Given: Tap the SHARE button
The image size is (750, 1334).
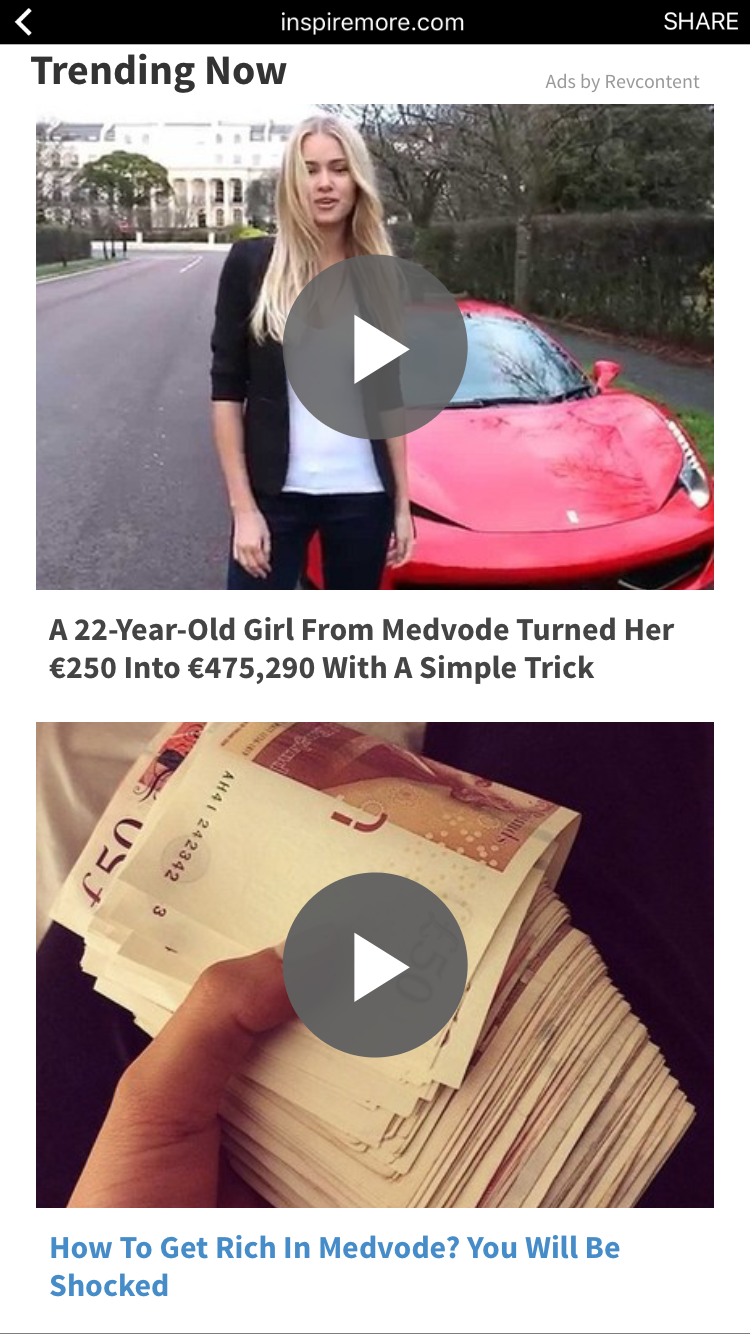Looking at the screenshot, I should 700,22.
